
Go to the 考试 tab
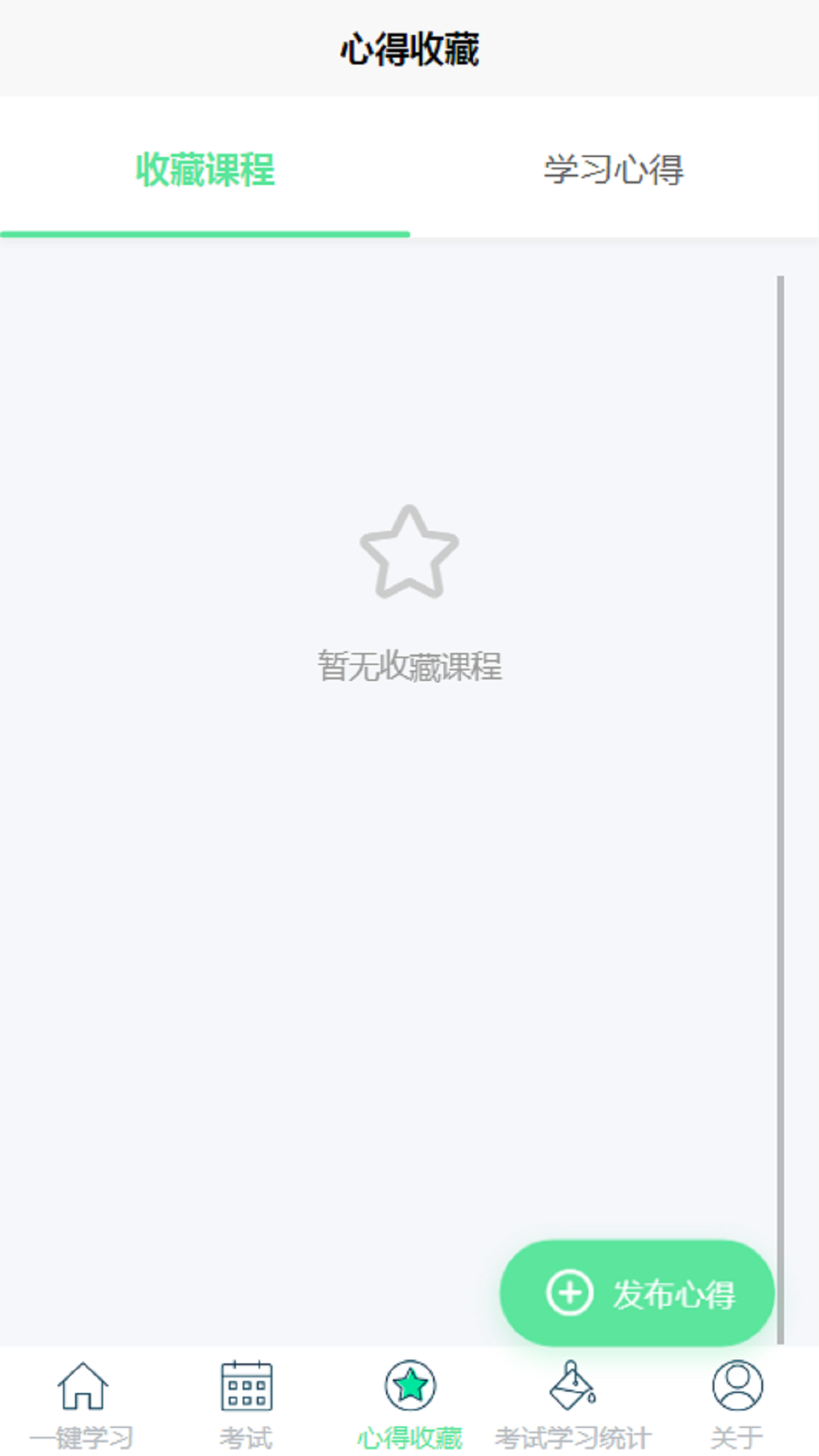(x=246, y=1404)
